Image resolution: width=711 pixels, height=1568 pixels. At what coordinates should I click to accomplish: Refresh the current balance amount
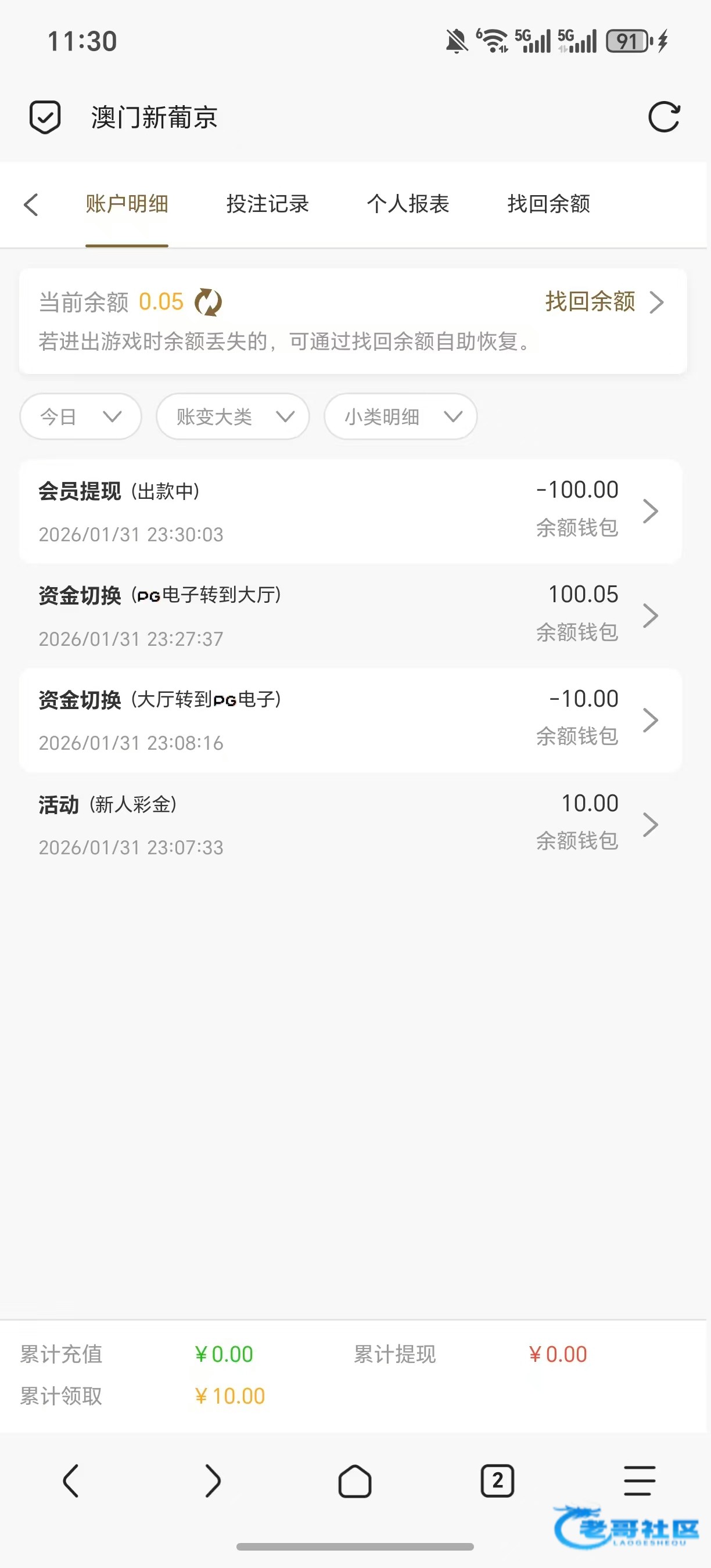tap(208, 303)
